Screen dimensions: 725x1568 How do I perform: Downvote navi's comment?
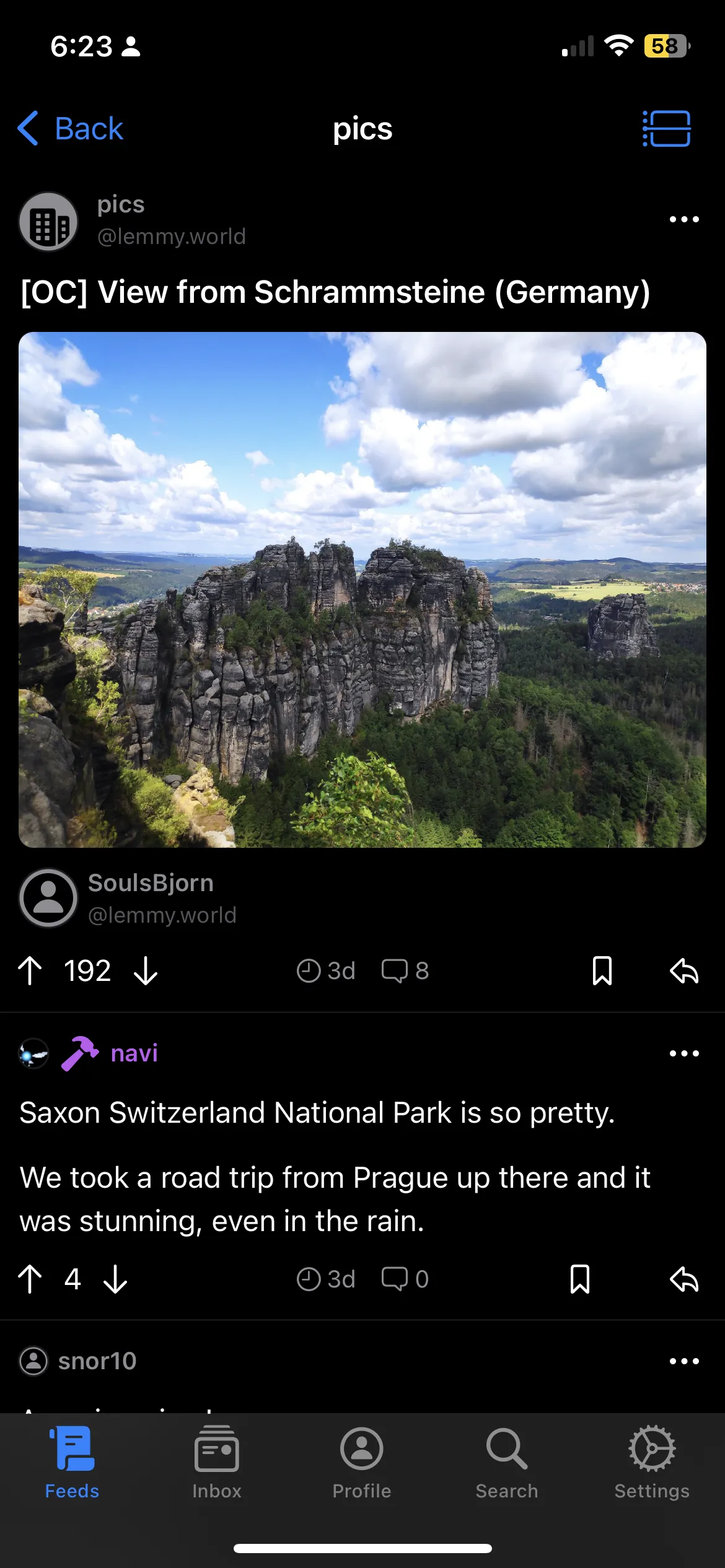(115, 1279)
